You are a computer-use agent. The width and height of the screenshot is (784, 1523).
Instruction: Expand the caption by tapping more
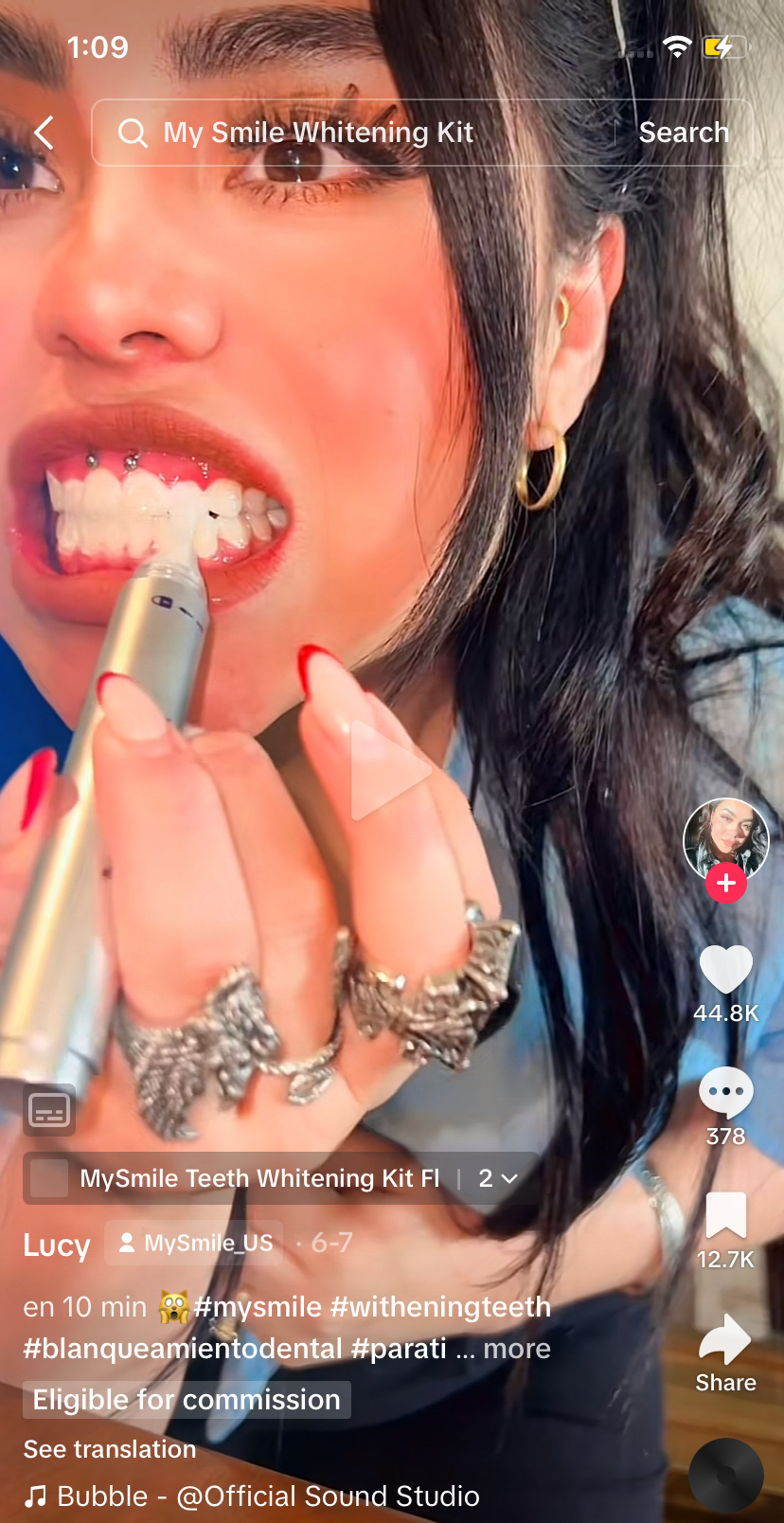[516, 1348]
